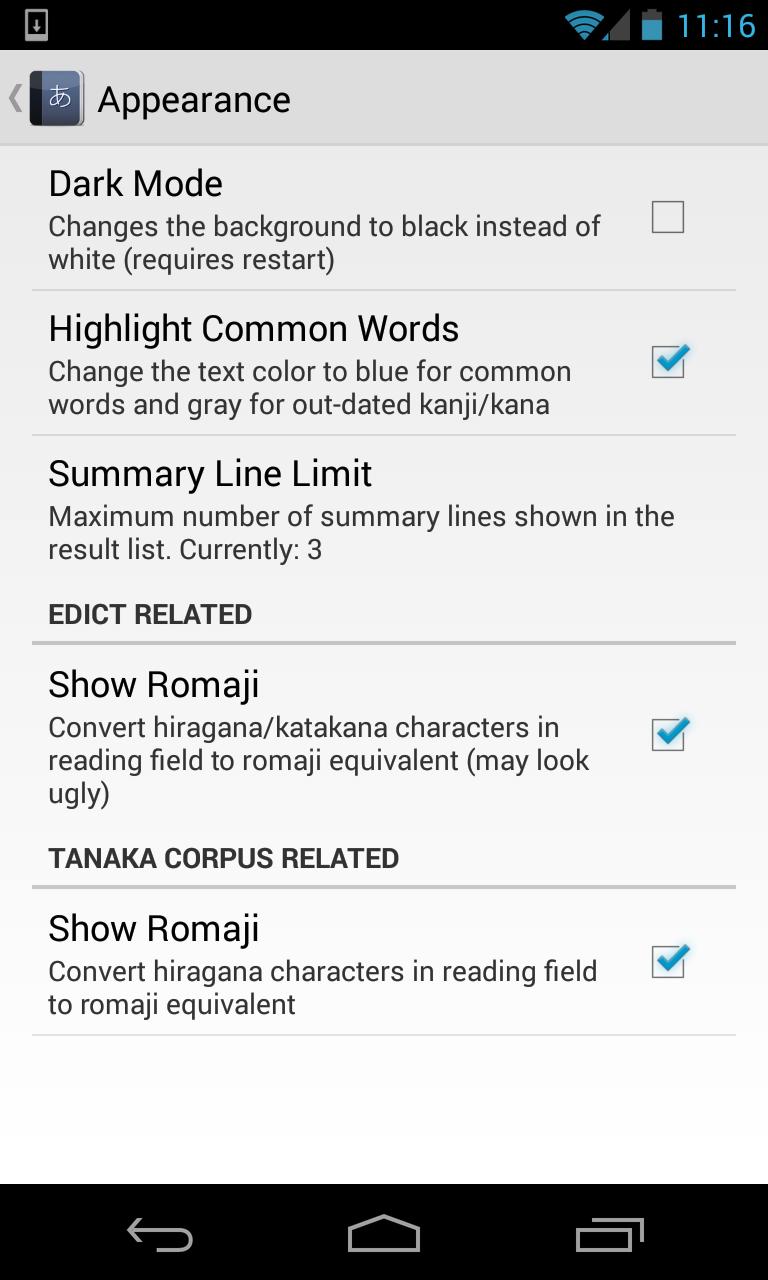Enable the Dark Mode checkbox
The width and height of the screenshot is (768, 1280).
(667, 217)
